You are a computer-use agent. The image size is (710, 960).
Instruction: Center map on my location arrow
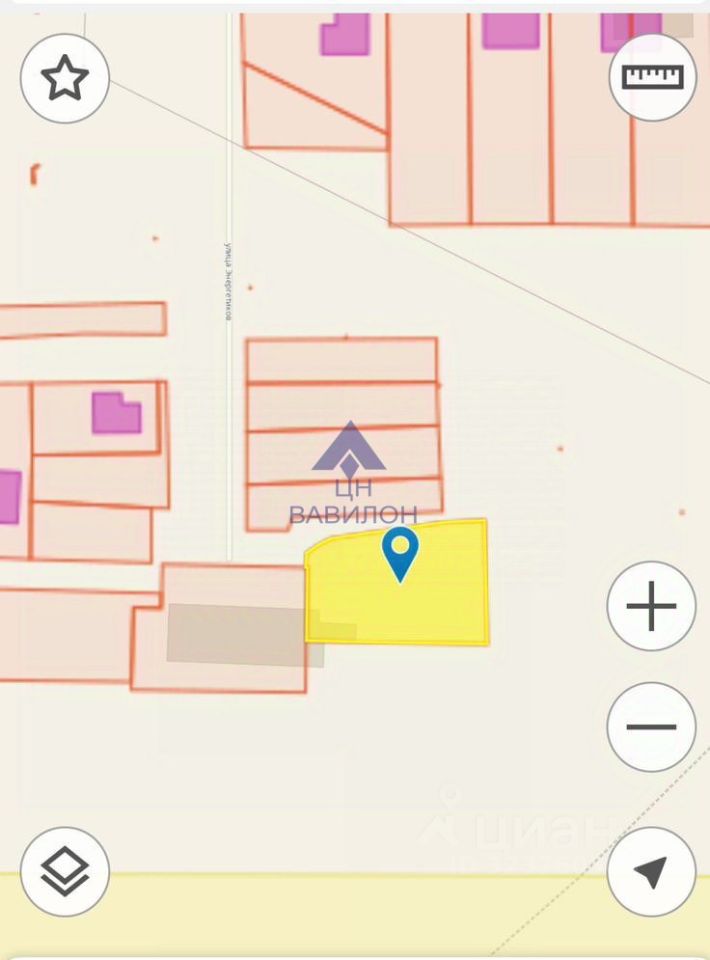pos(651,871)
